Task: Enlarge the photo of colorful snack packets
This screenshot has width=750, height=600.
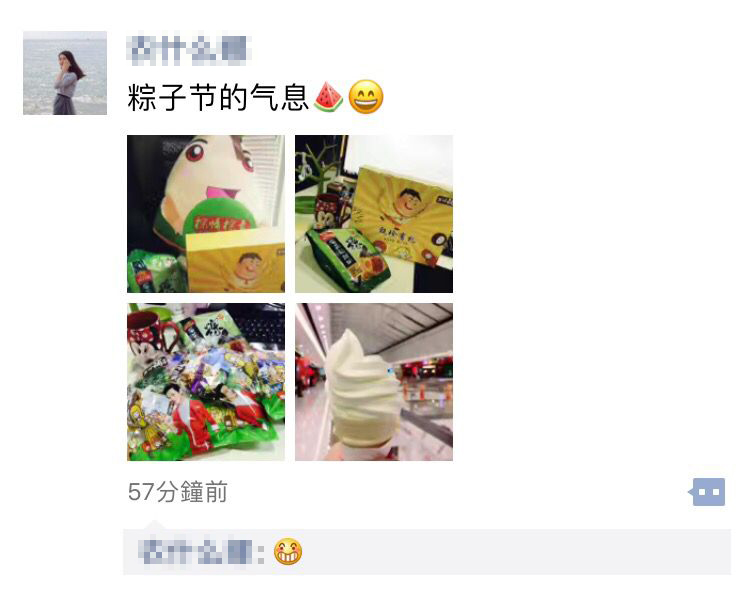Action: tap(206, 382)
